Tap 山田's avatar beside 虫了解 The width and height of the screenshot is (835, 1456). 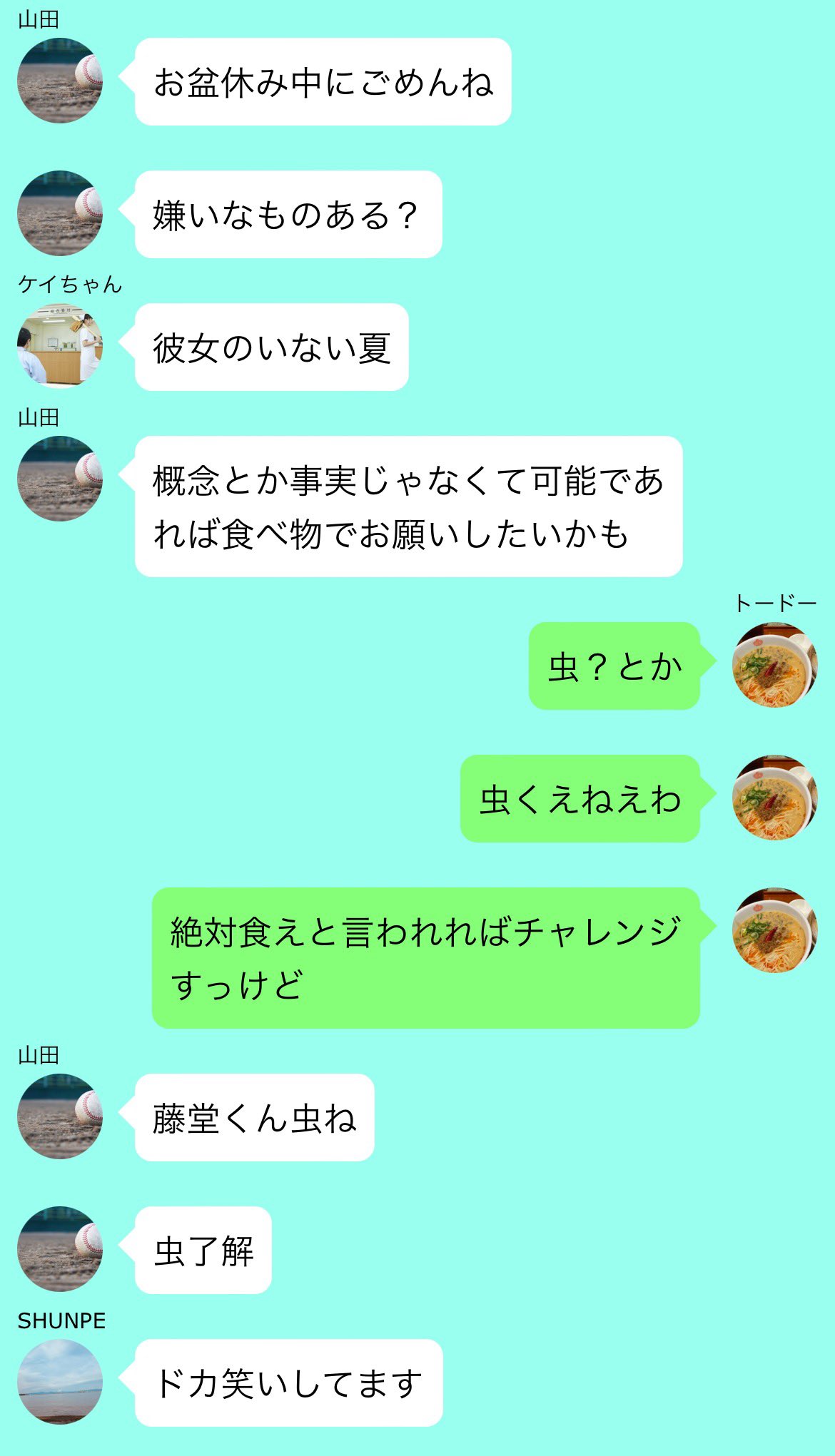click(60, 1249)
